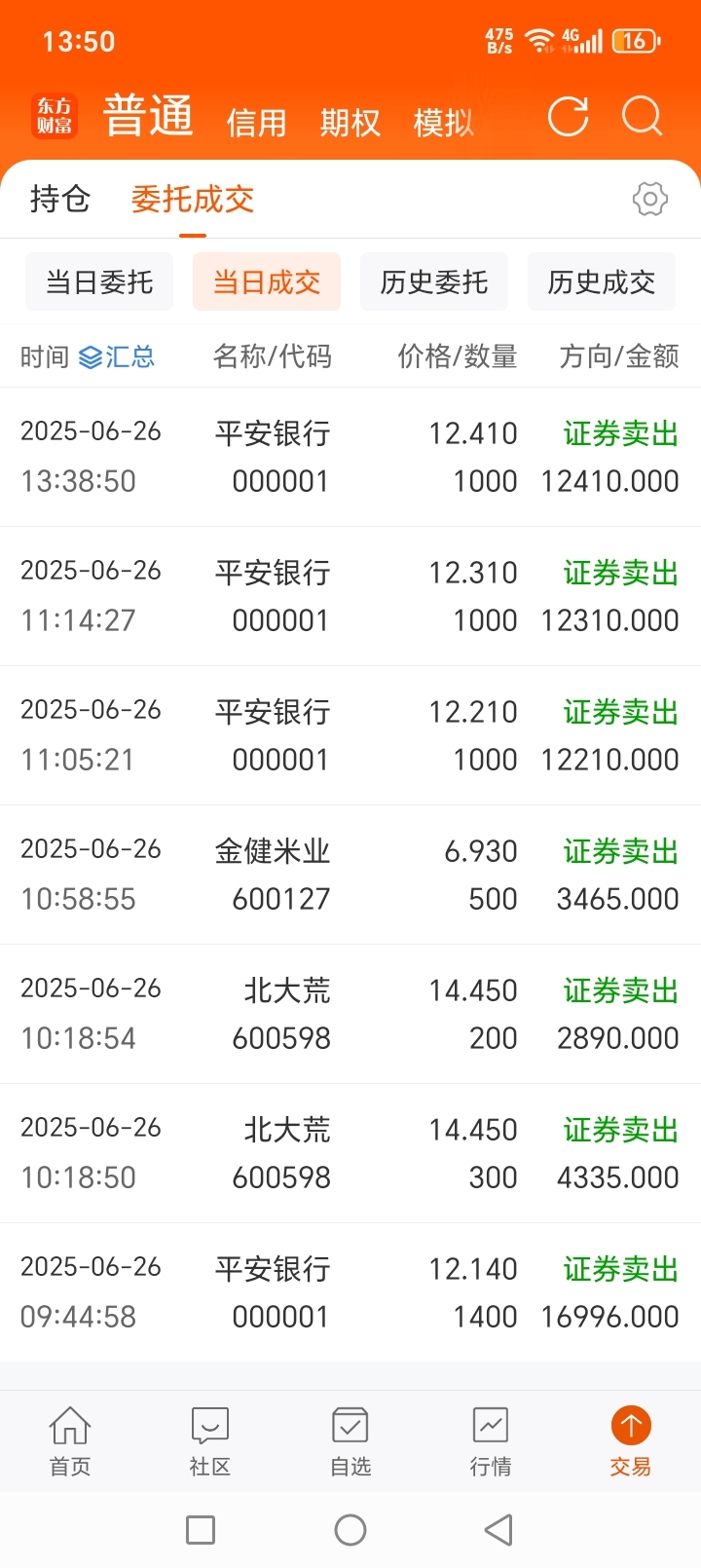The width and height of the screenshot is (701, 1568).
Task: Select the 模拟 trading tab
Action: [444, 123]
